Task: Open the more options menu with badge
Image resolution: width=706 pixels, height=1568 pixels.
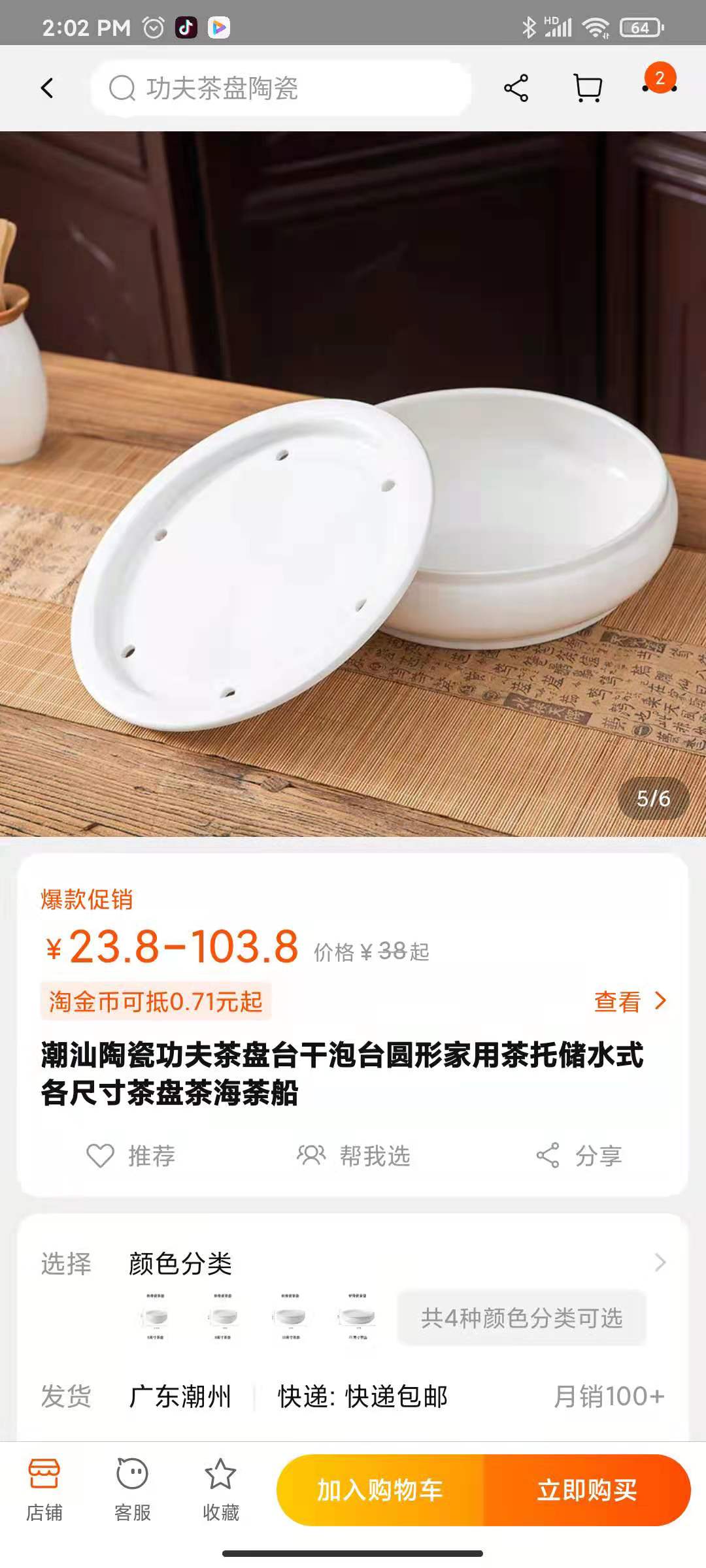Action: pyautogui.click(x=659, y=85)
